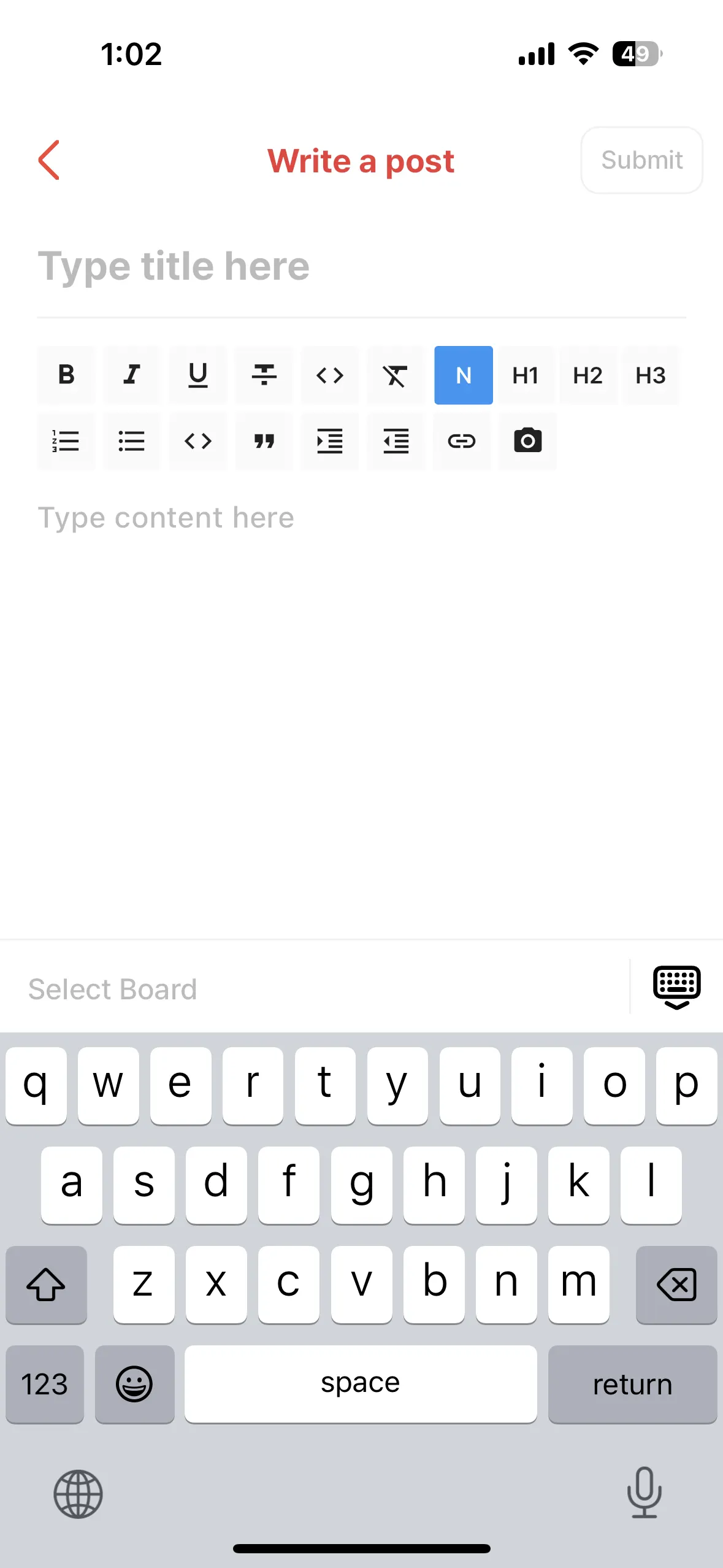This screenshot has height=1568, width=723.
Task: Focus the title field
Action: [361, 266]
